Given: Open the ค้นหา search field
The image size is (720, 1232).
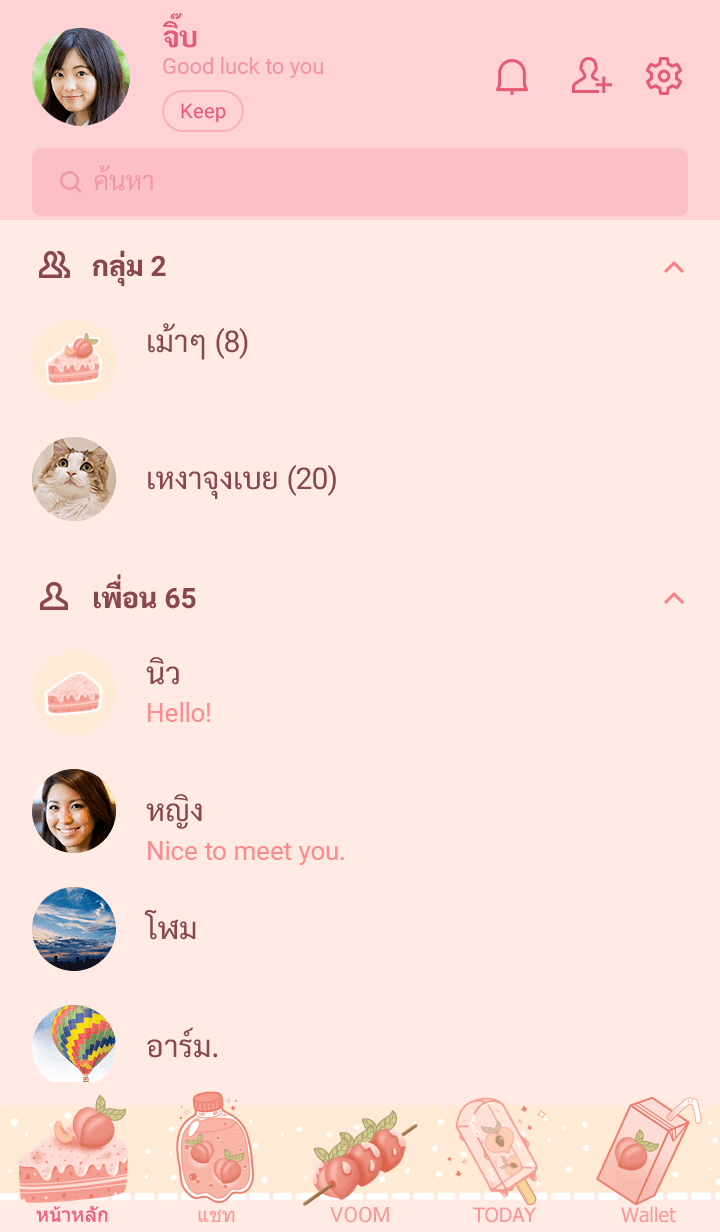Looking at the screenshot, I should pos(360,182).
